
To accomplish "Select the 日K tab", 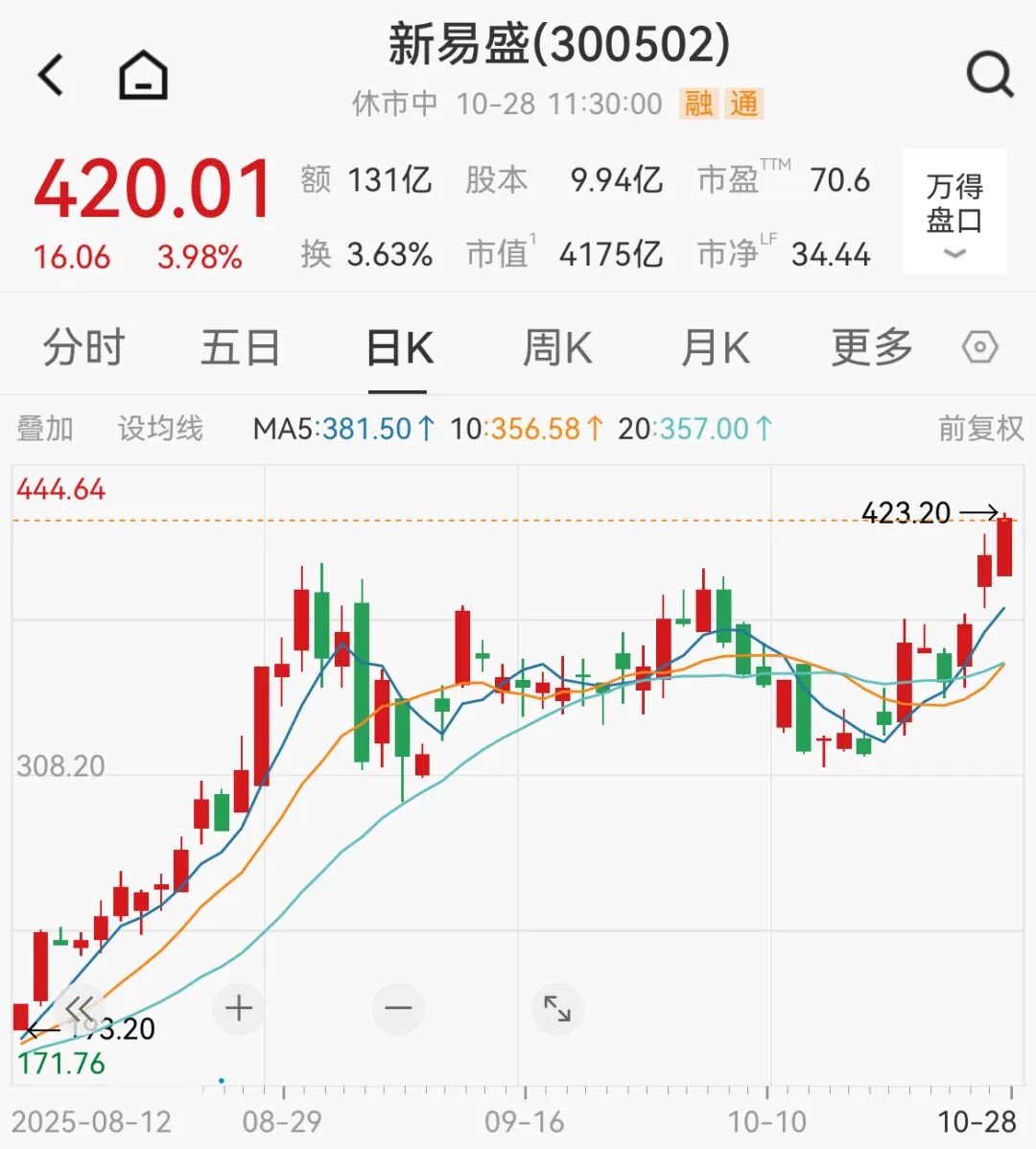I will (399, 347).
